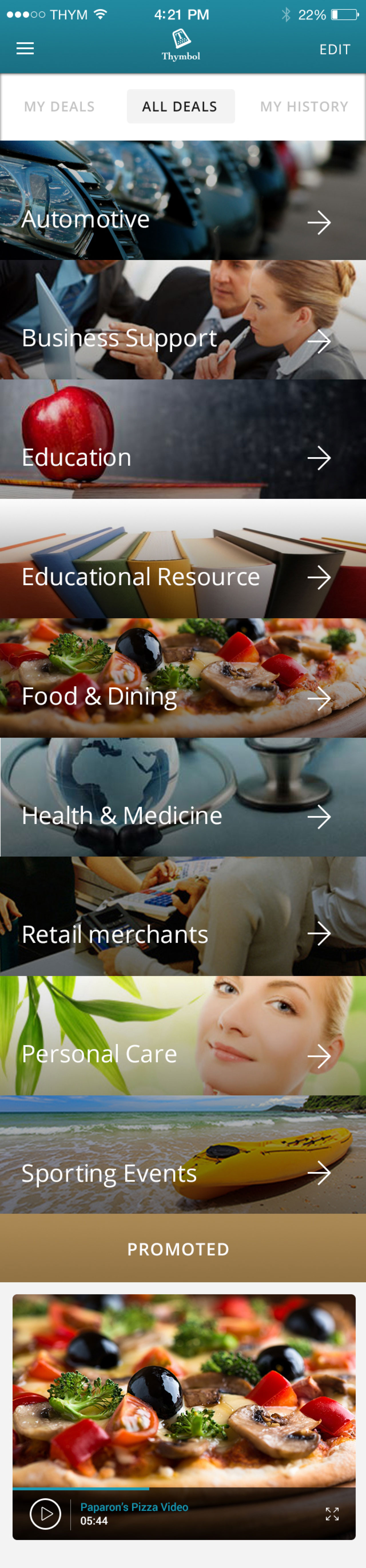
Task: Select the All Deals tab
Action: (x=180, y=107)
